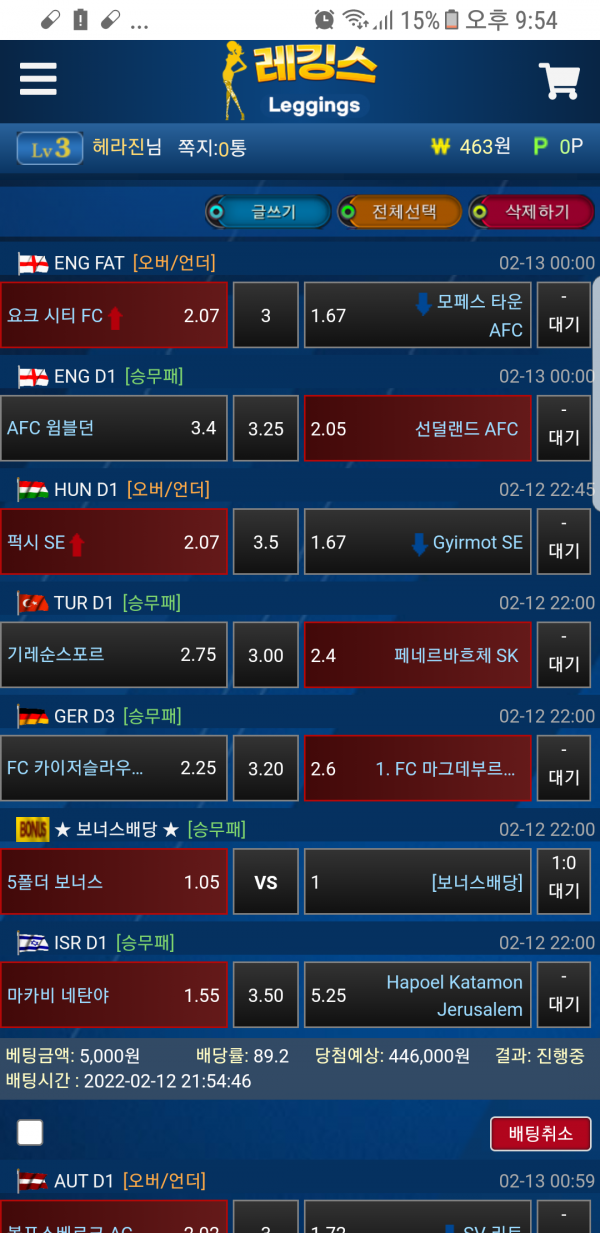Viewport: 600px width, 1233px height.
Task: Select 마카비 네탄야 at 1.55
Action: [114, 995]
